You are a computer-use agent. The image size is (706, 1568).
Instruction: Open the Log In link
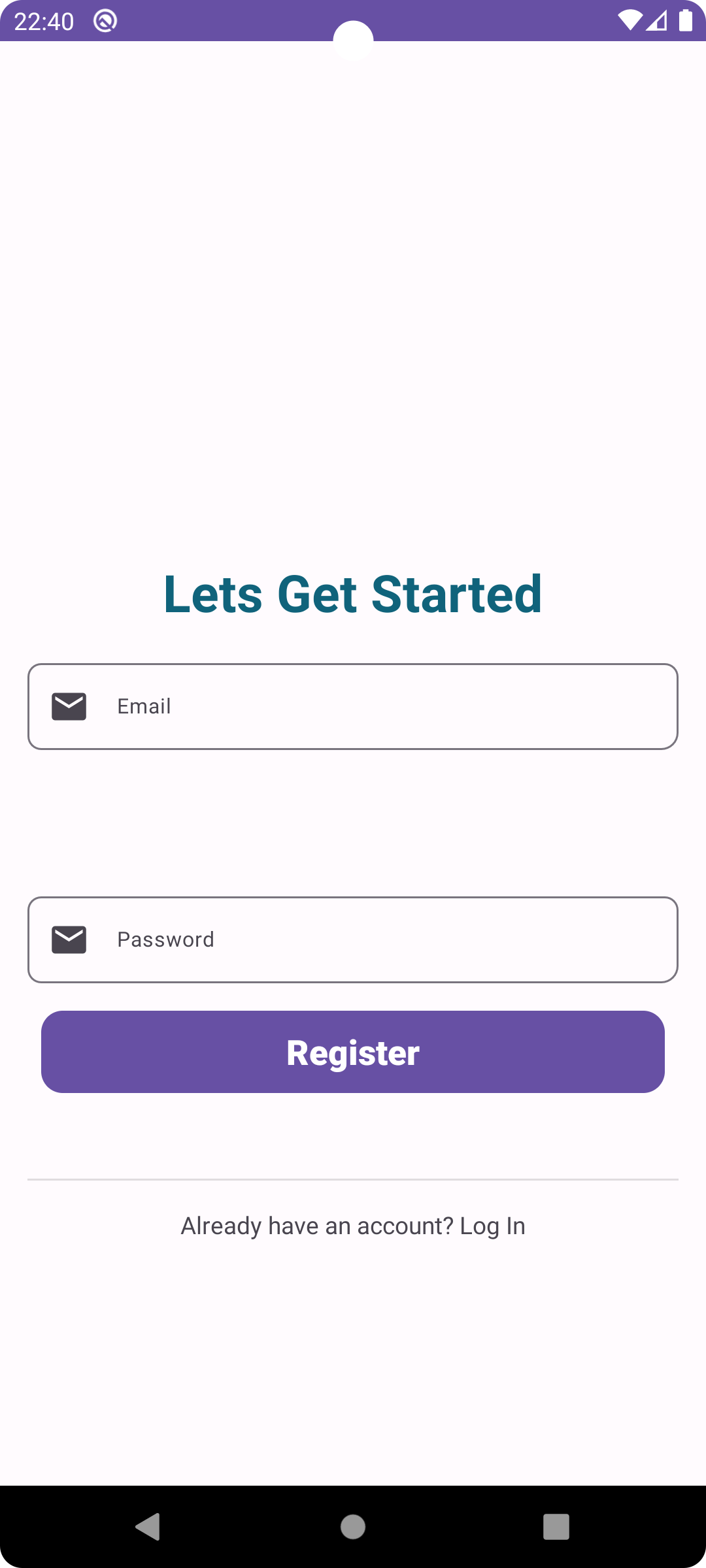(x=492, y=1226)
